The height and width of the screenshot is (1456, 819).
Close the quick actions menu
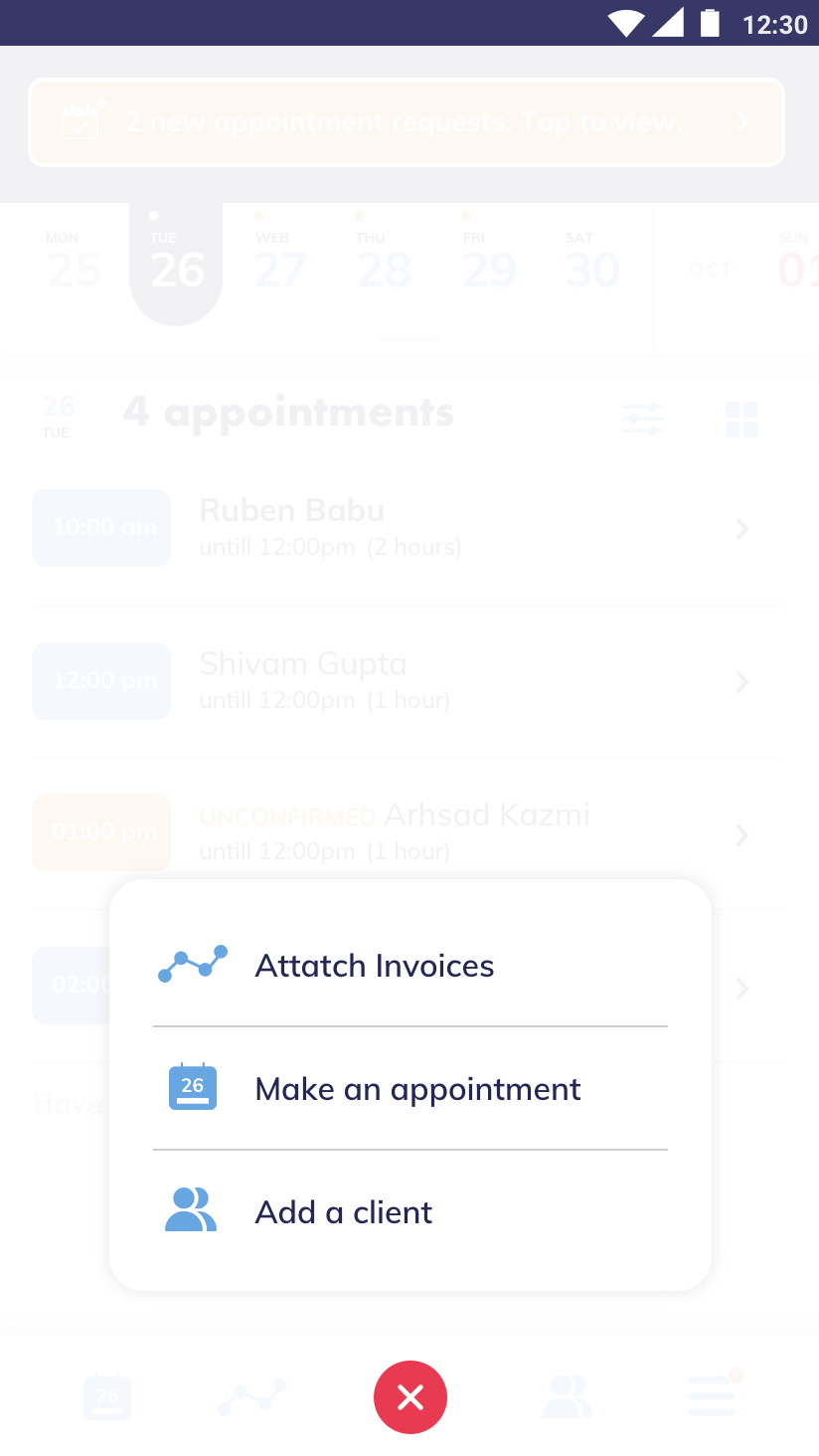tap(409, 1397)
